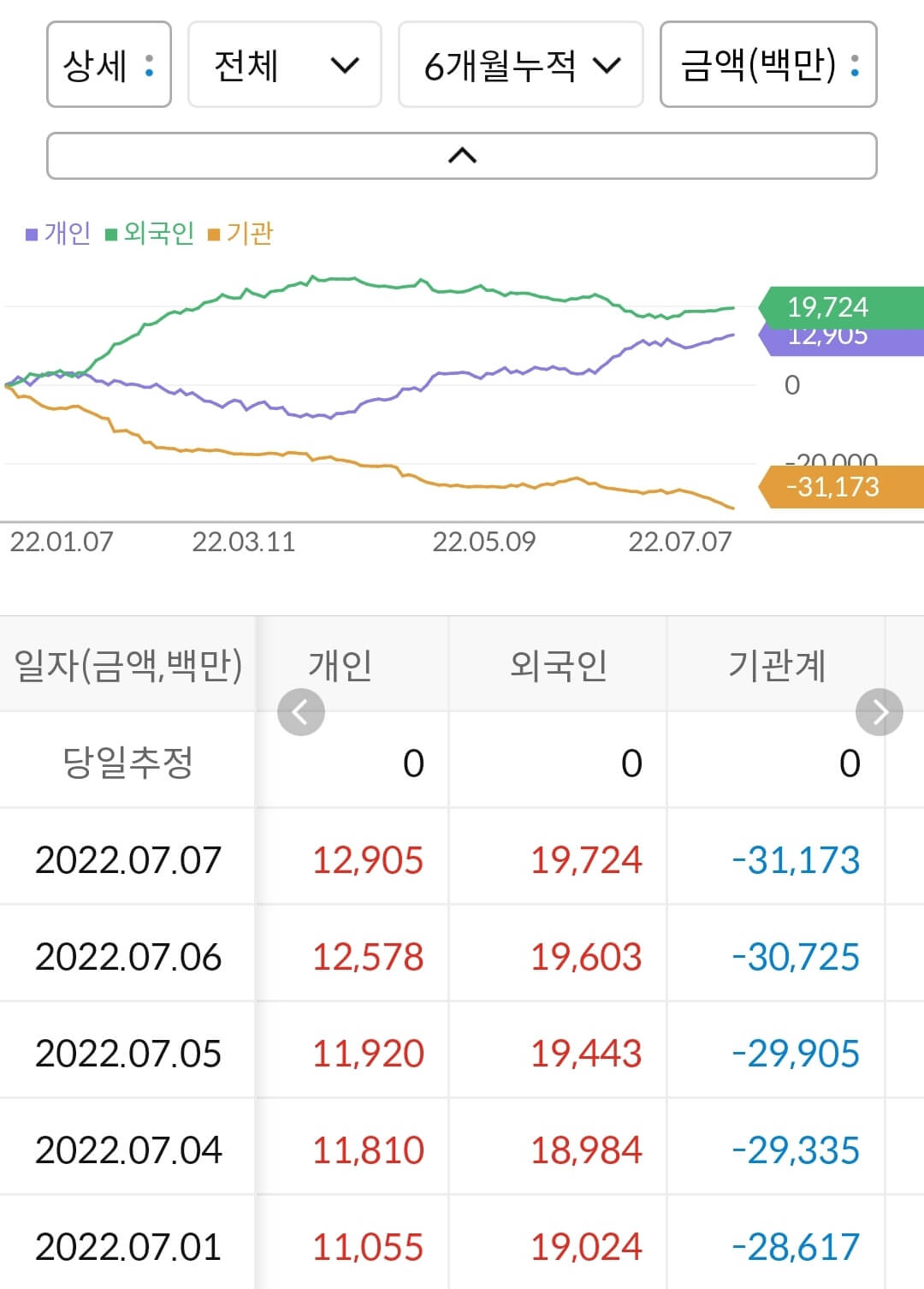The height and width of the screenshot is (1289, 924).
Task: Collapse the chart panel via the chevron
Action: [462, 156]
